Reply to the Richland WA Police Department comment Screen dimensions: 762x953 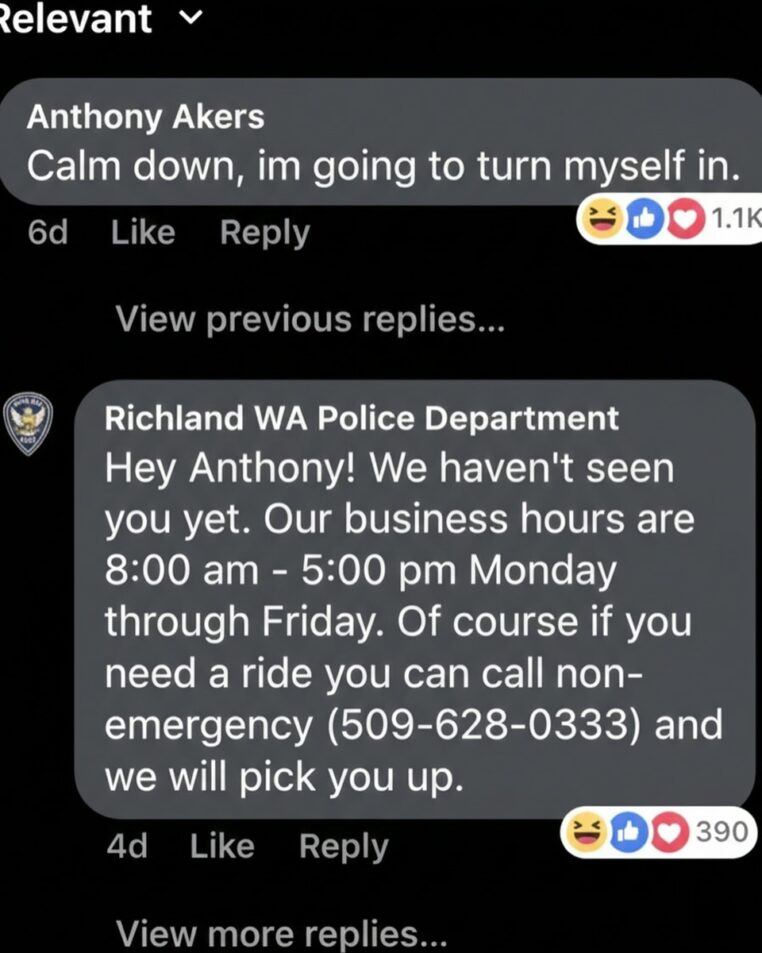click(x=343, y=846)
